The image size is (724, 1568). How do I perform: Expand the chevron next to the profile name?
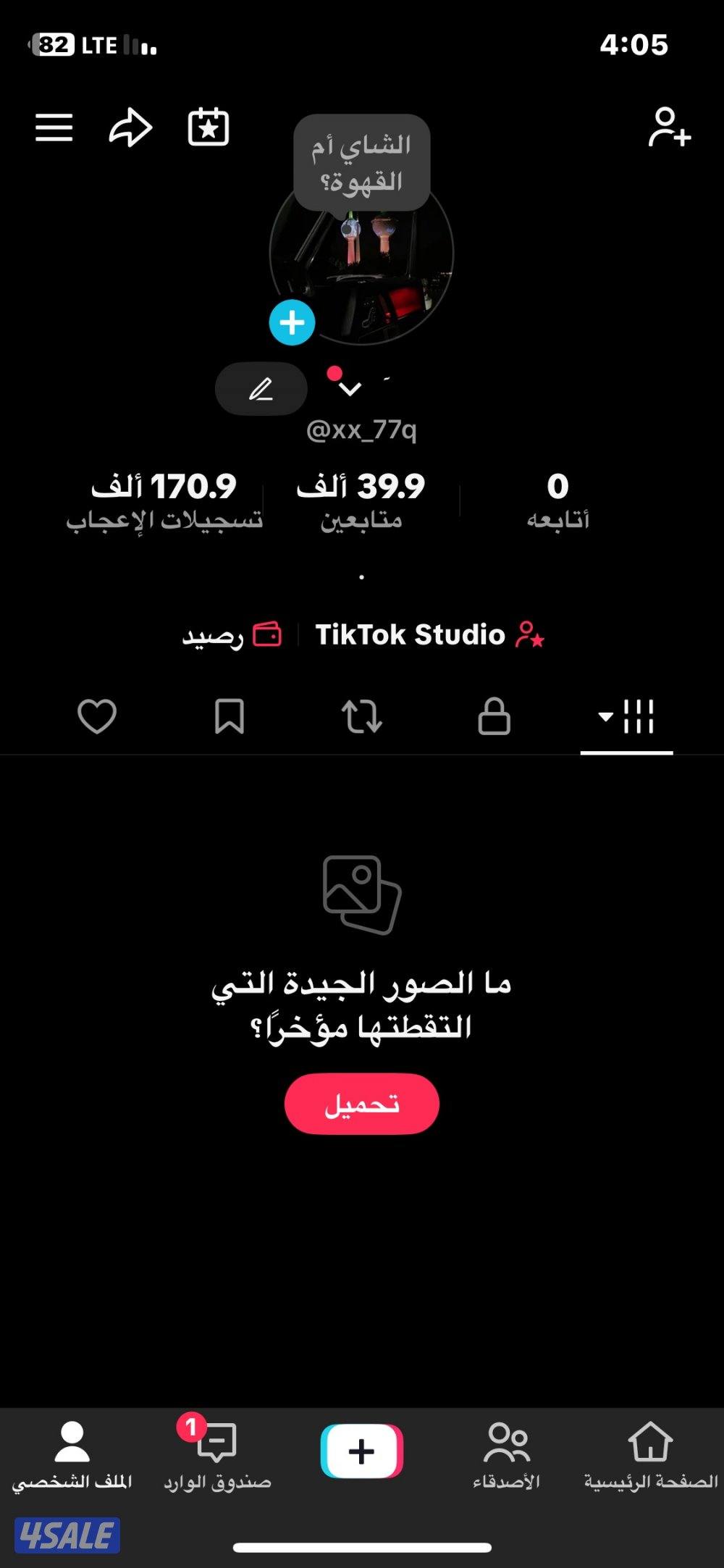coord(350,387)
